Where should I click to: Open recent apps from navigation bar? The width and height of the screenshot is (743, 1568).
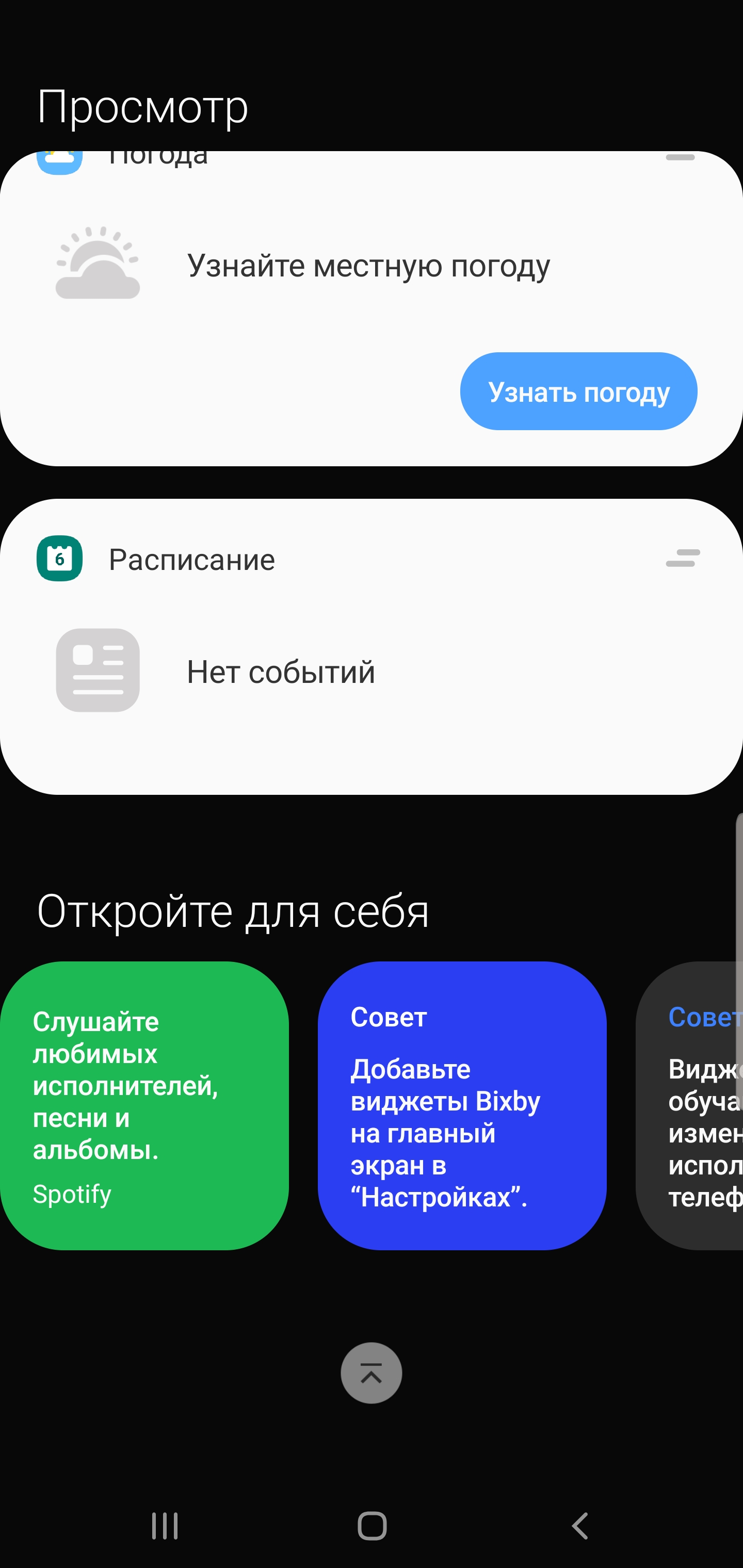click(x=165, y=1525)
